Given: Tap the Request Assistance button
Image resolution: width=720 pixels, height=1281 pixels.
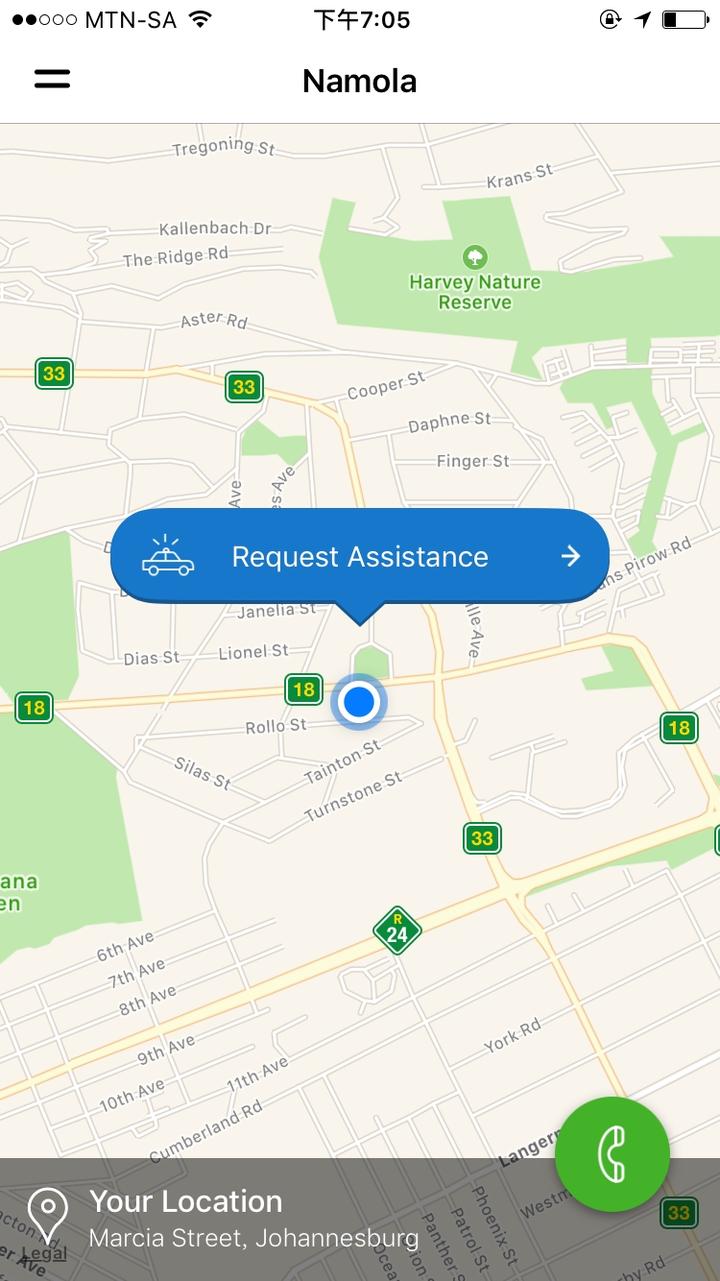Looking at the screenshot, I should click(x=359, y=557).
